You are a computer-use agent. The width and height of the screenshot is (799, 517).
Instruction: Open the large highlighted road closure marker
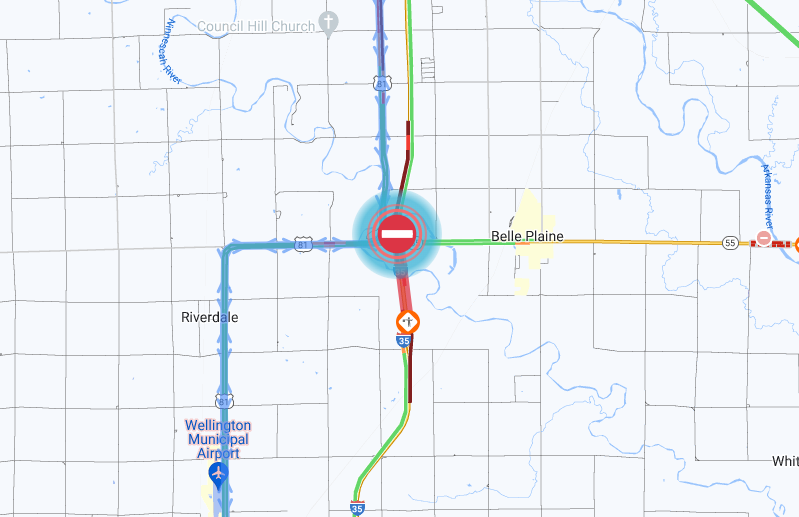397,233
